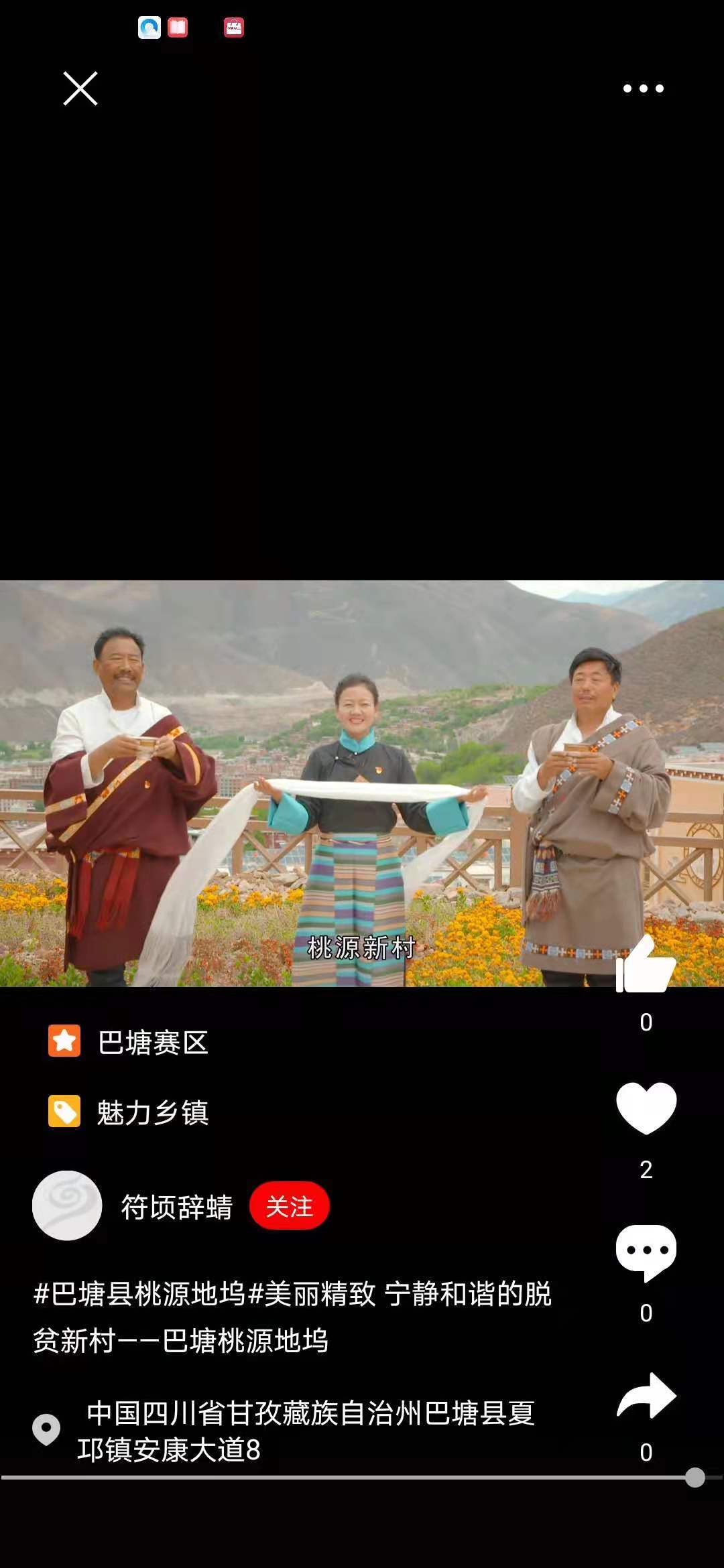
Task: Open the three-dot more options menu
Action: pyautogui.click(x=643, y=88)
